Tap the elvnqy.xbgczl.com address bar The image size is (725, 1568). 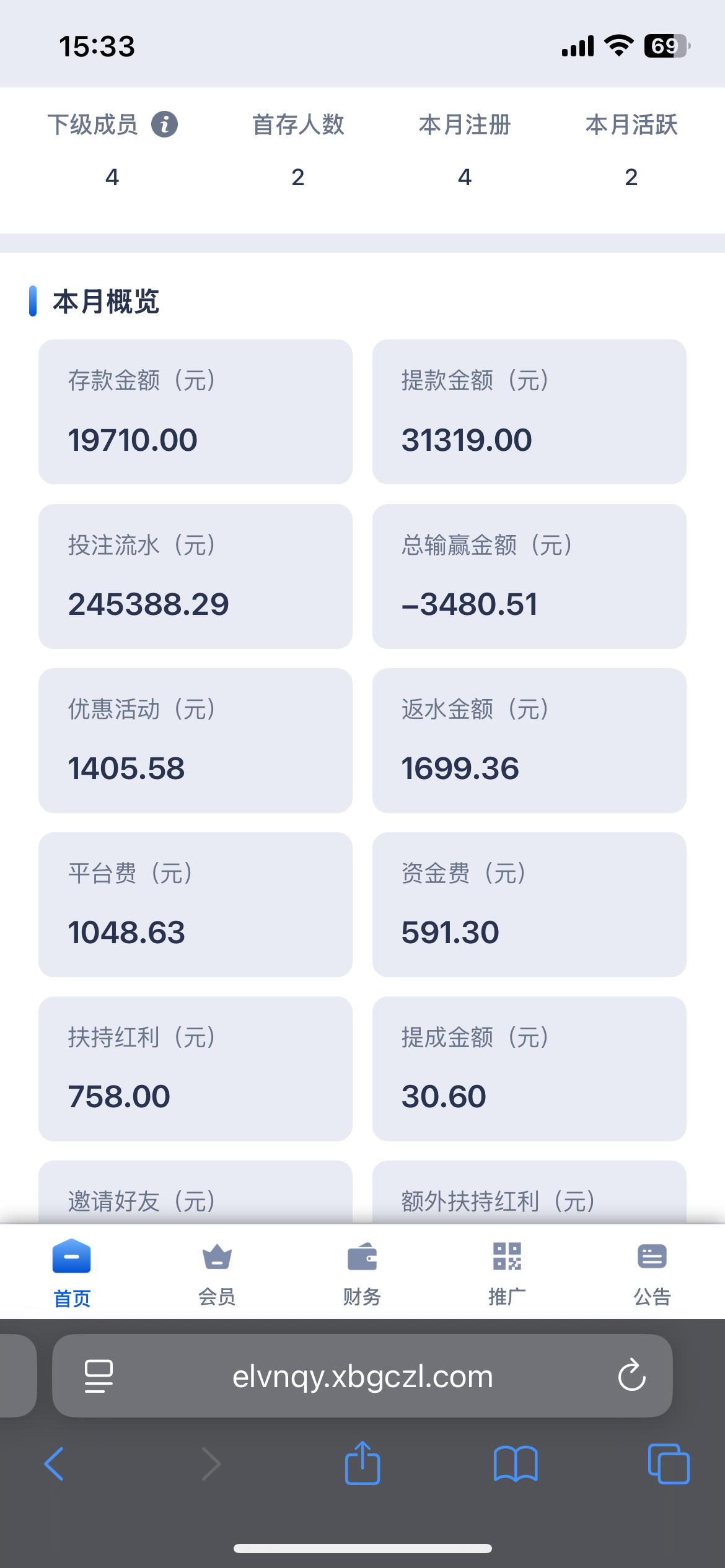[x=362, y=1376]
